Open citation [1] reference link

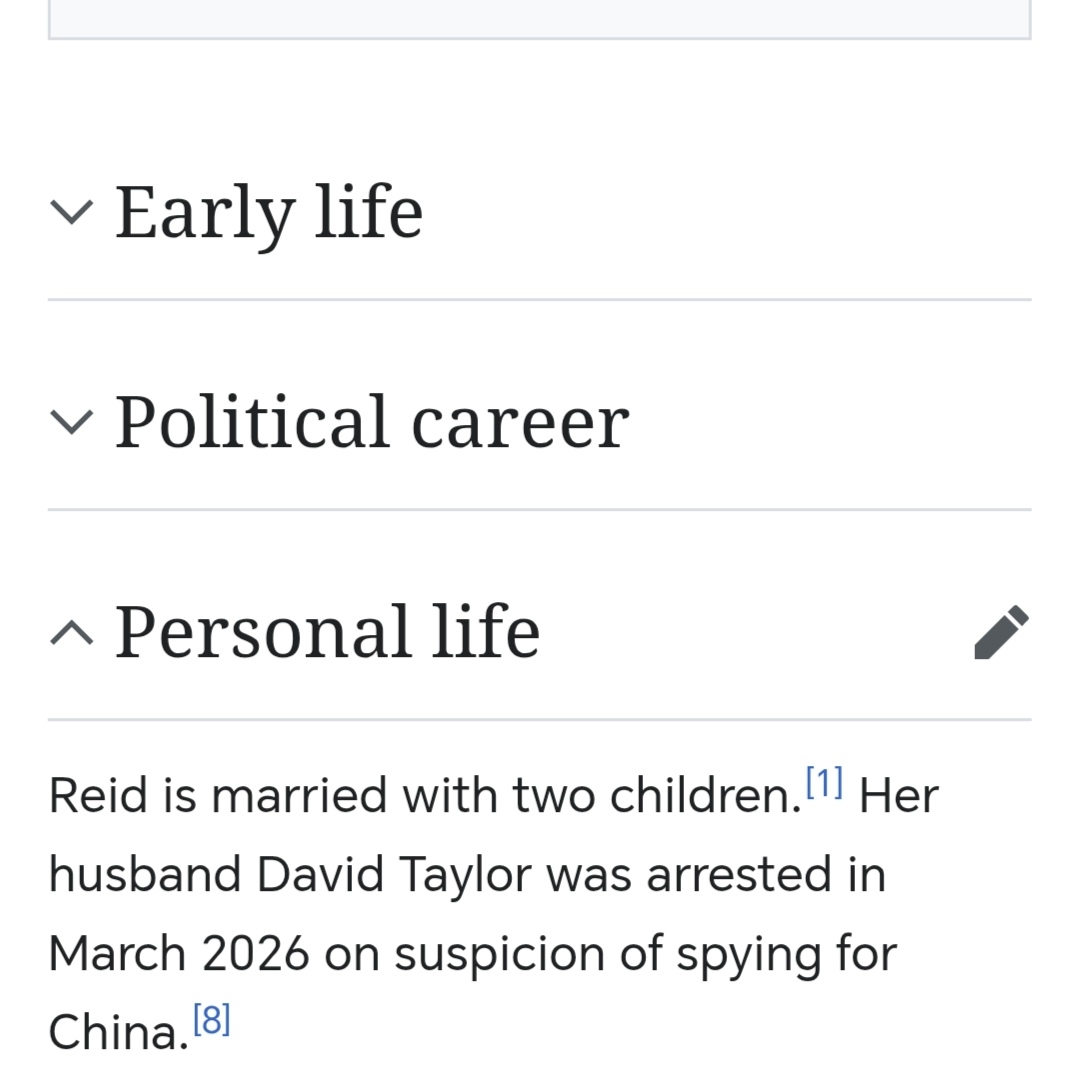click(x=824, y=784)
